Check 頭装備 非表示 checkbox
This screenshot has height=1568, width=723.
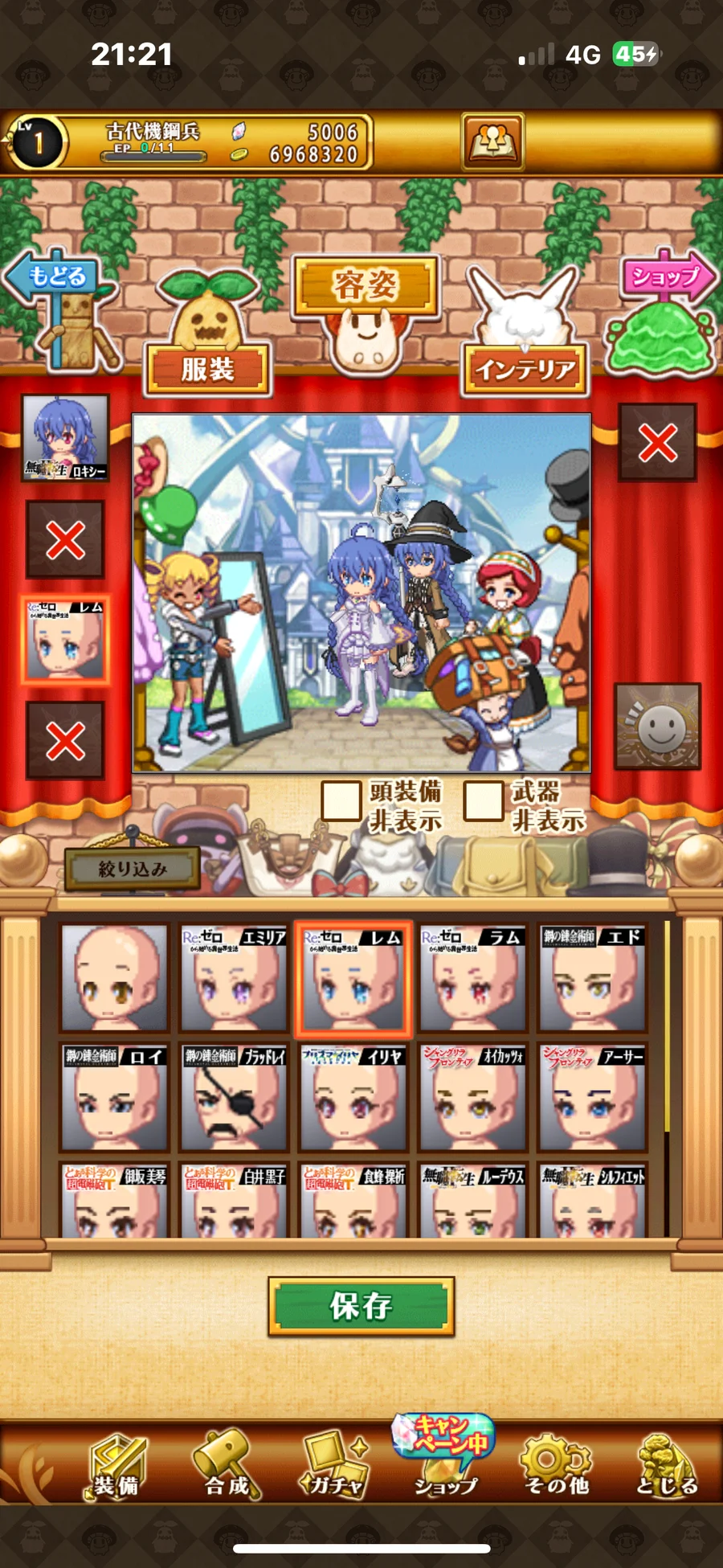coord(341,800)
